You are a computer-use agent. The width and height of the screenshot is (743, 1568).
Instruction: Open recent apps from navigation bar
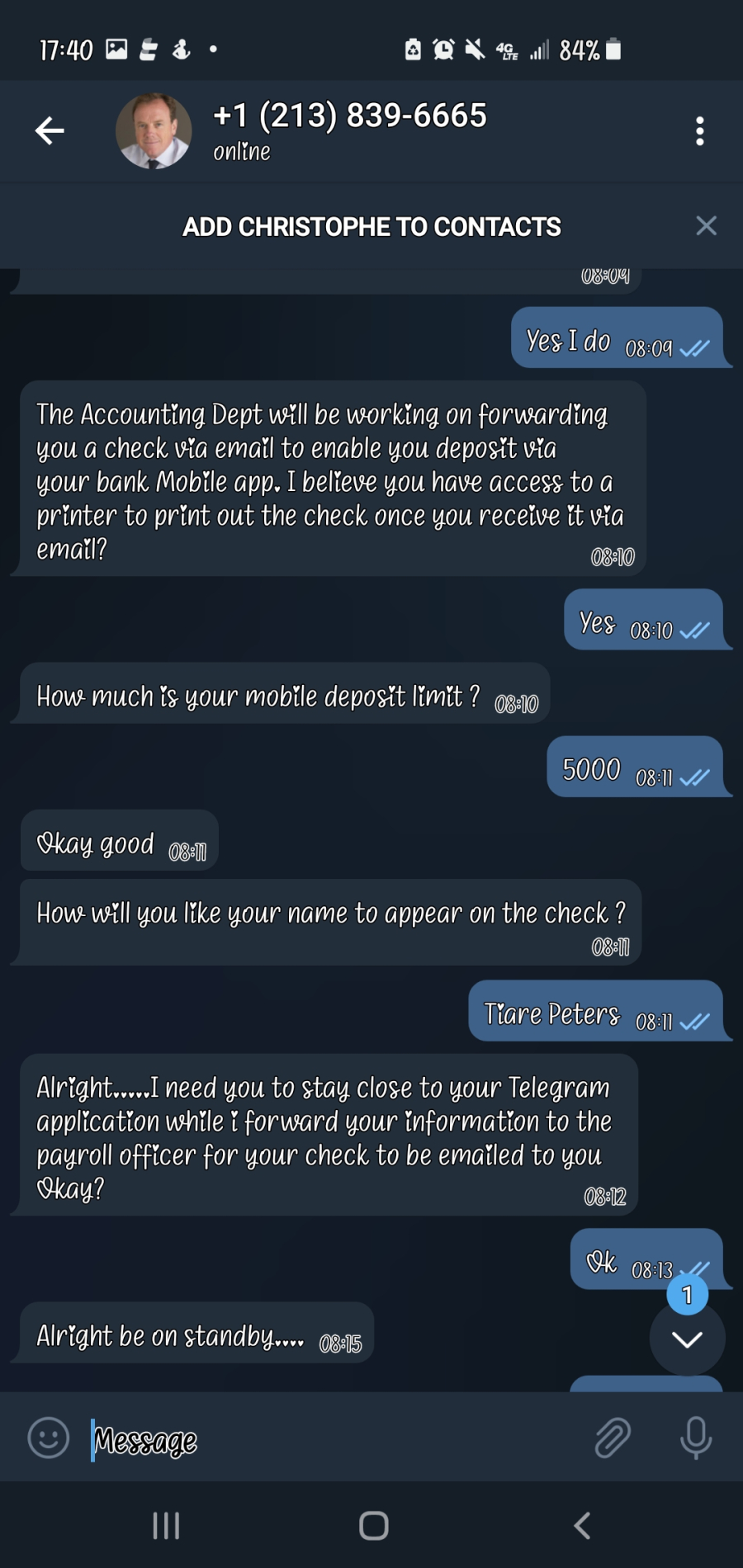pyautogui.click(x=166, y=1526)
